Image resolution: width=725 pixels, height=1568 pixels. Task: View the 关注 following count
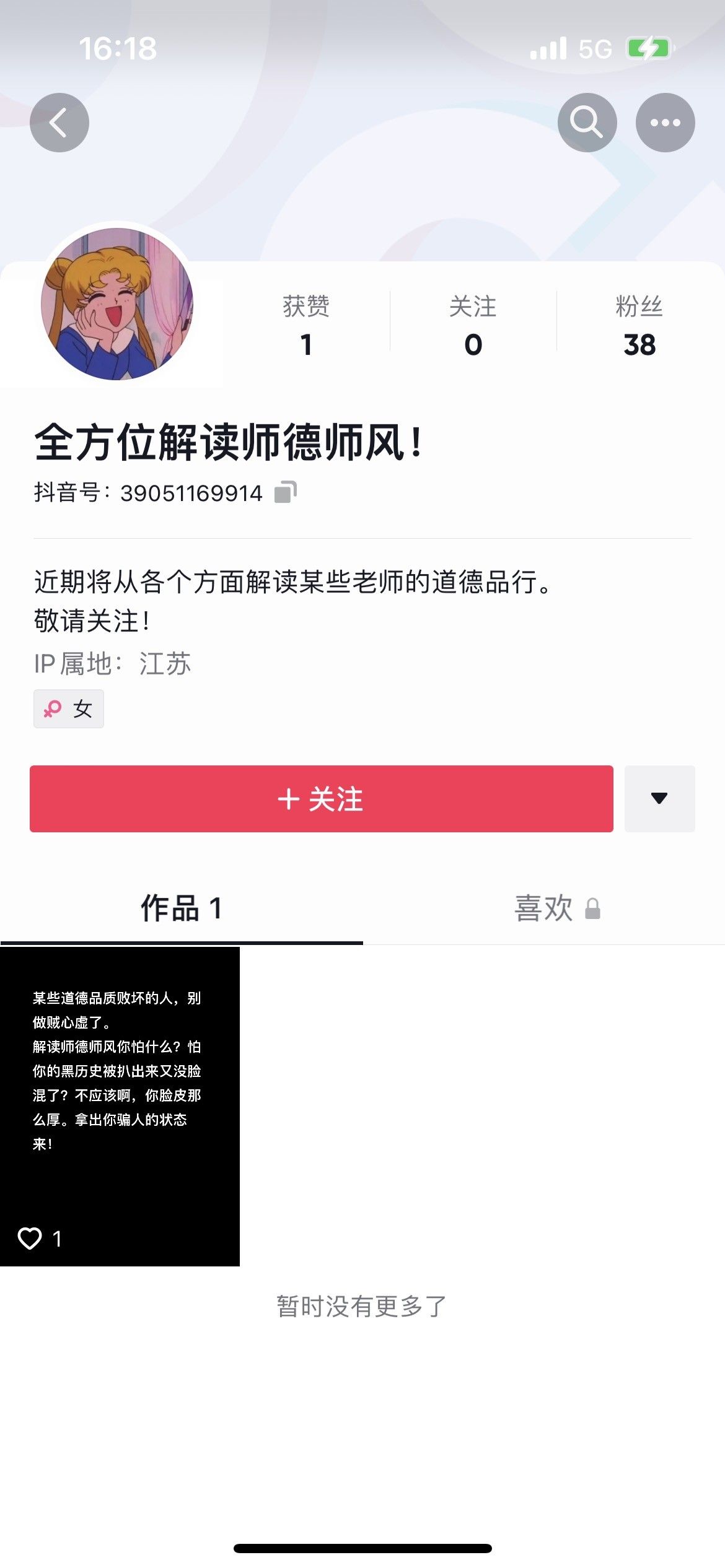coord(473,326)
